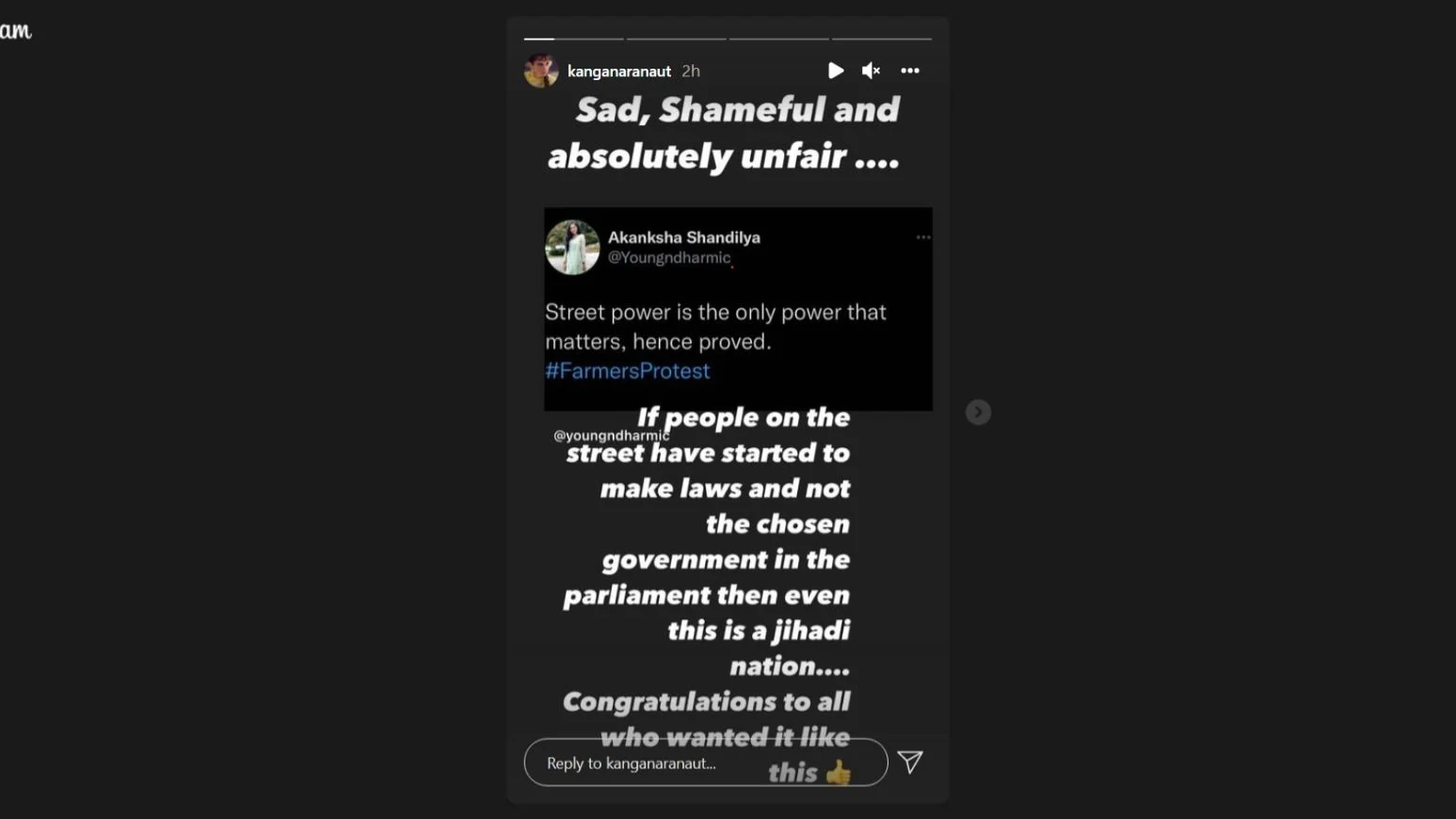This screenshot has width=1456, height=819.
Task: Unmute the story audio
Action: pos(872,71)
